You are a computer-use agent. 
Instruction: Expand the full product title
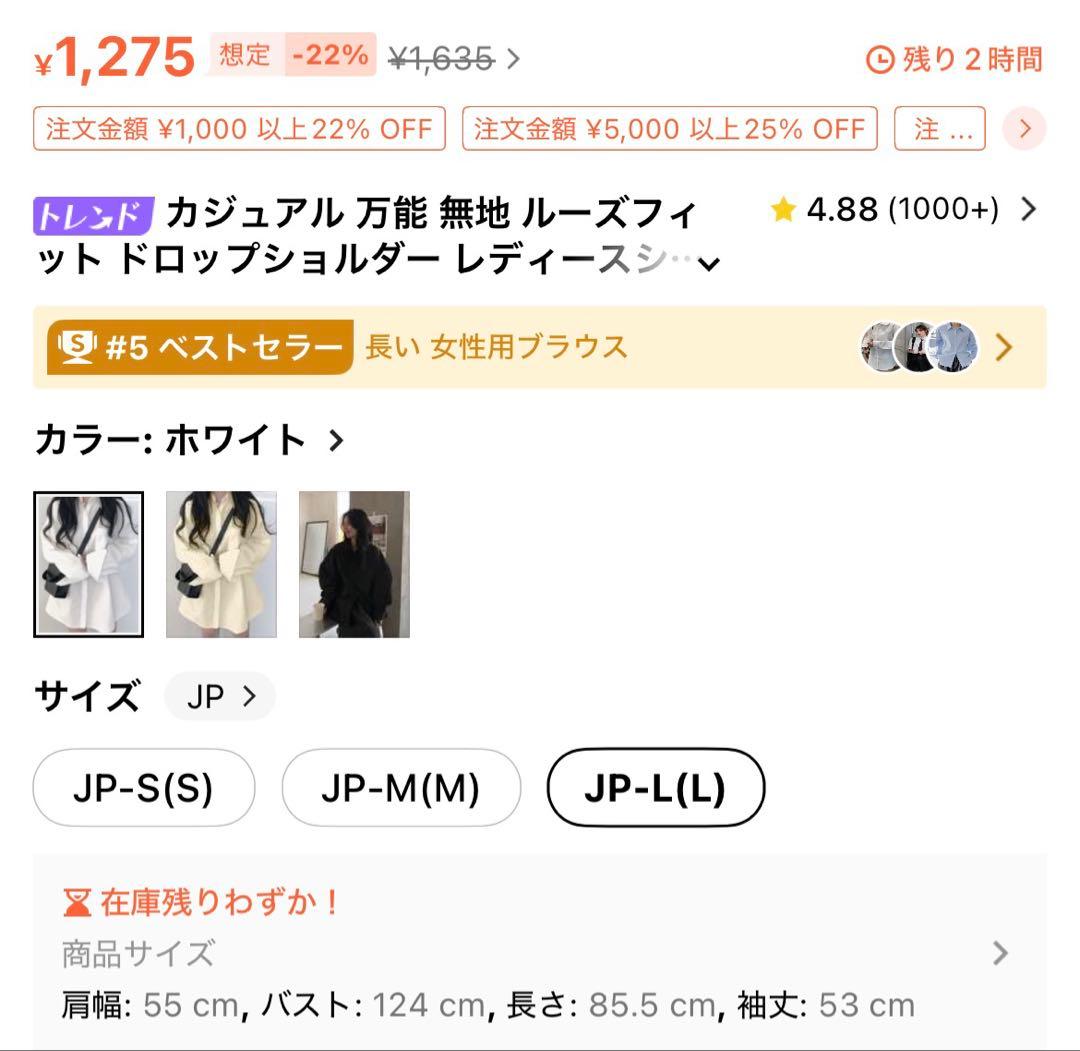(709, 264)
